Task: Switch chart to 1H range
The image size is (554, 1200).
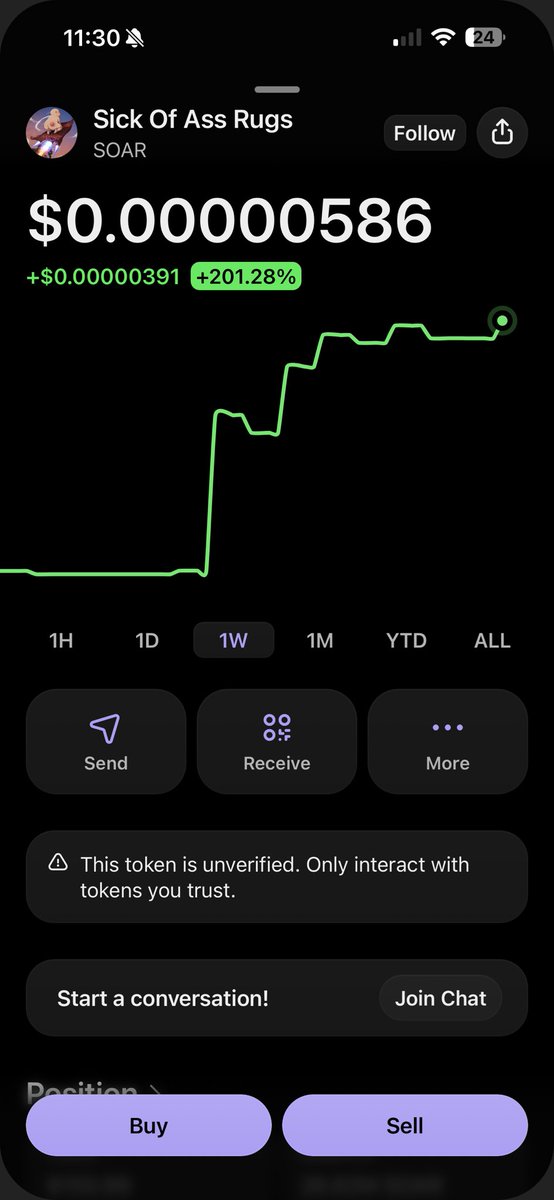Action: [61, 641]
